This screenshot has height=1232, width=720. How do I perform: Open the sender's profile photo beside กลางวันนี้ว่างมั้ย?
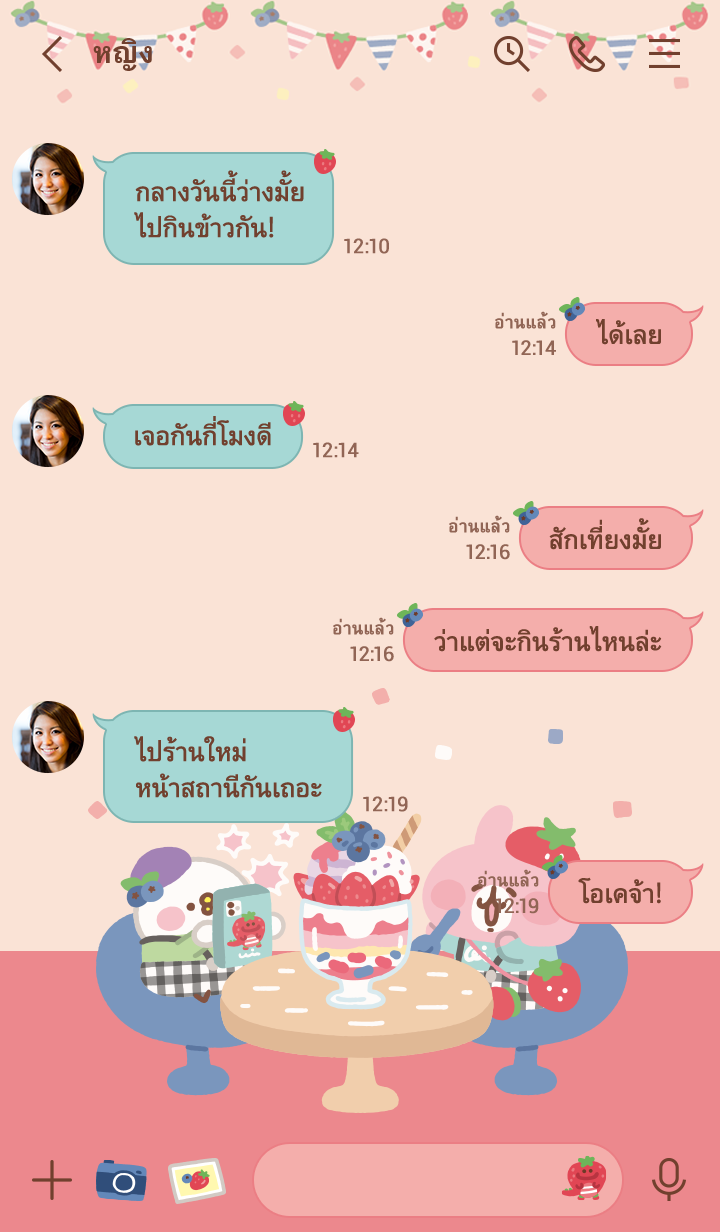coord(48,179)
